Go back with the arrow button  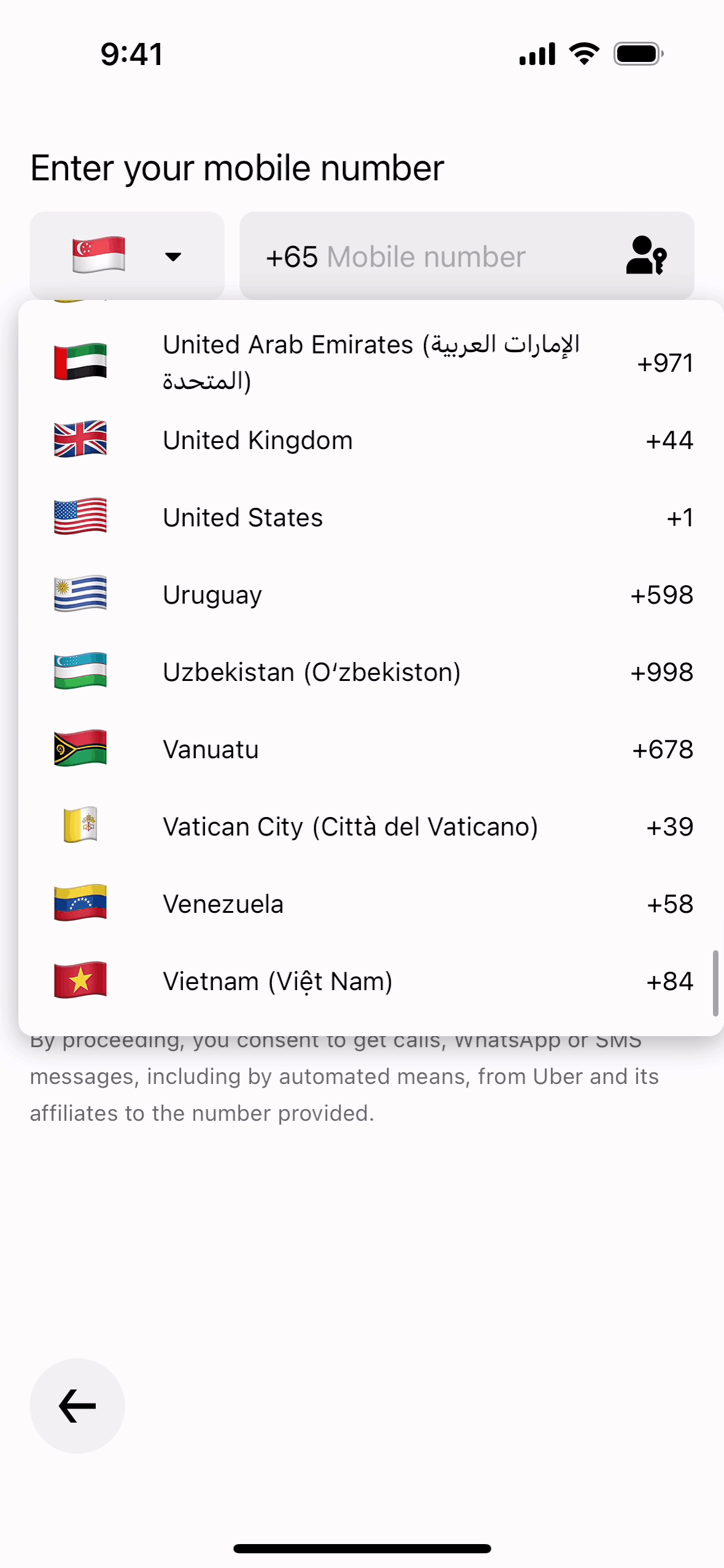[77, 1405]
